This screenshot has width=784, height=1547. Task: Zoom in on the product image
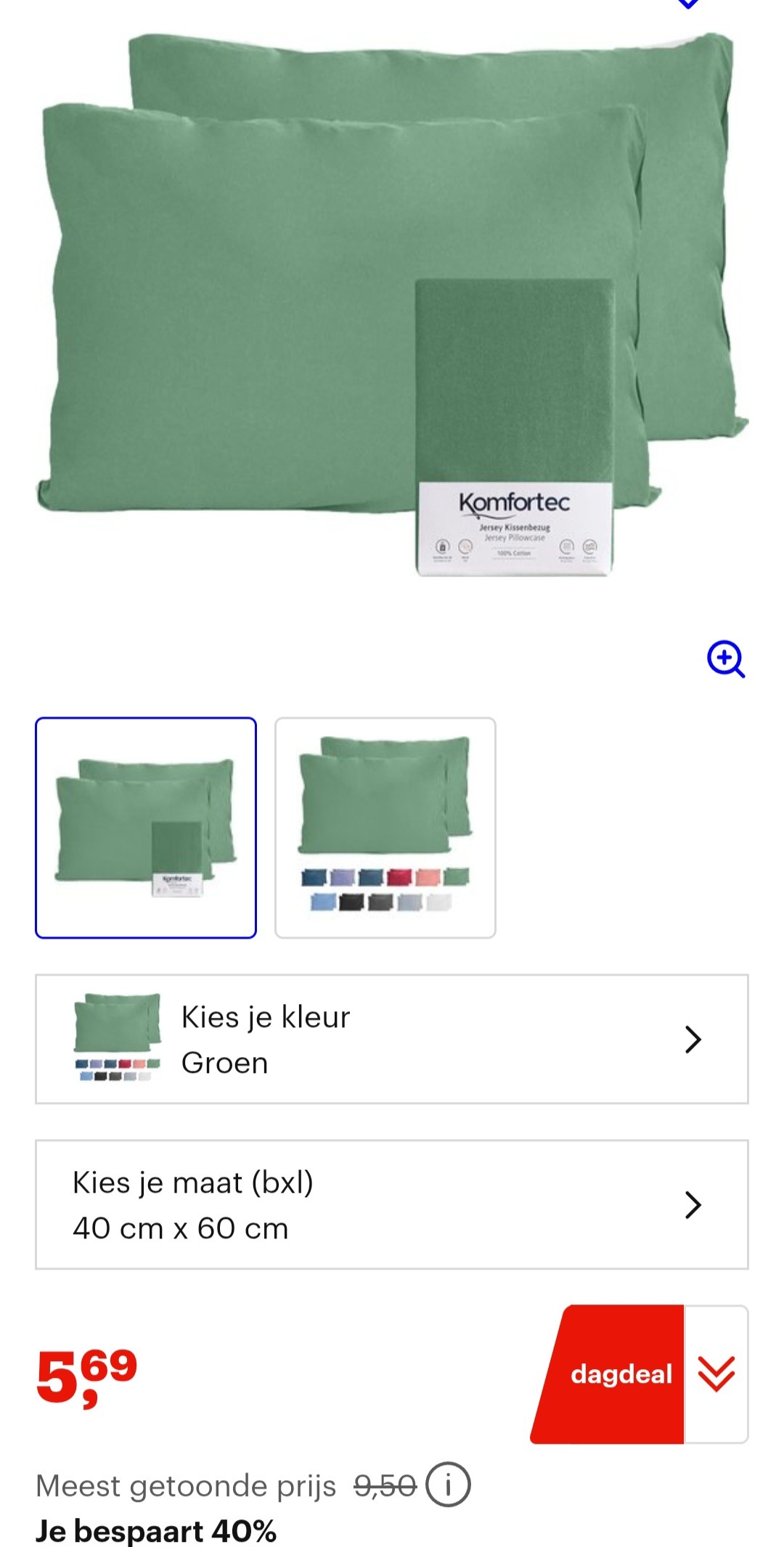coord(725,659)
